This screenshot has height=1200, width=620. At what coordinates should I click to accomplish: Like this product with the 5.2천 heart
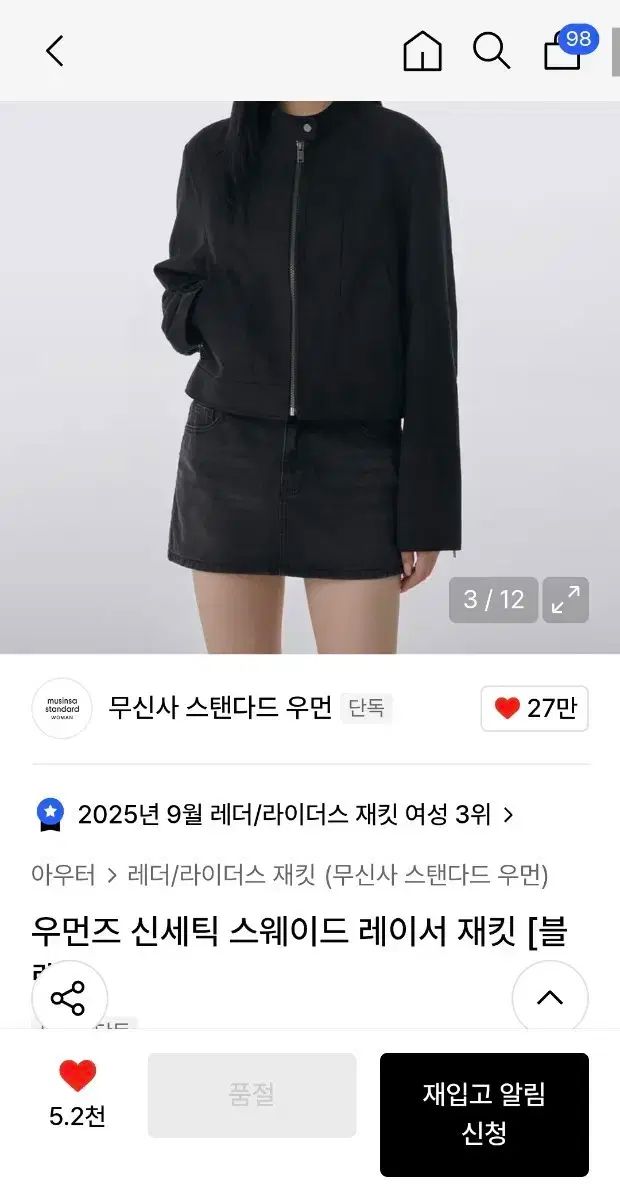77,1078
